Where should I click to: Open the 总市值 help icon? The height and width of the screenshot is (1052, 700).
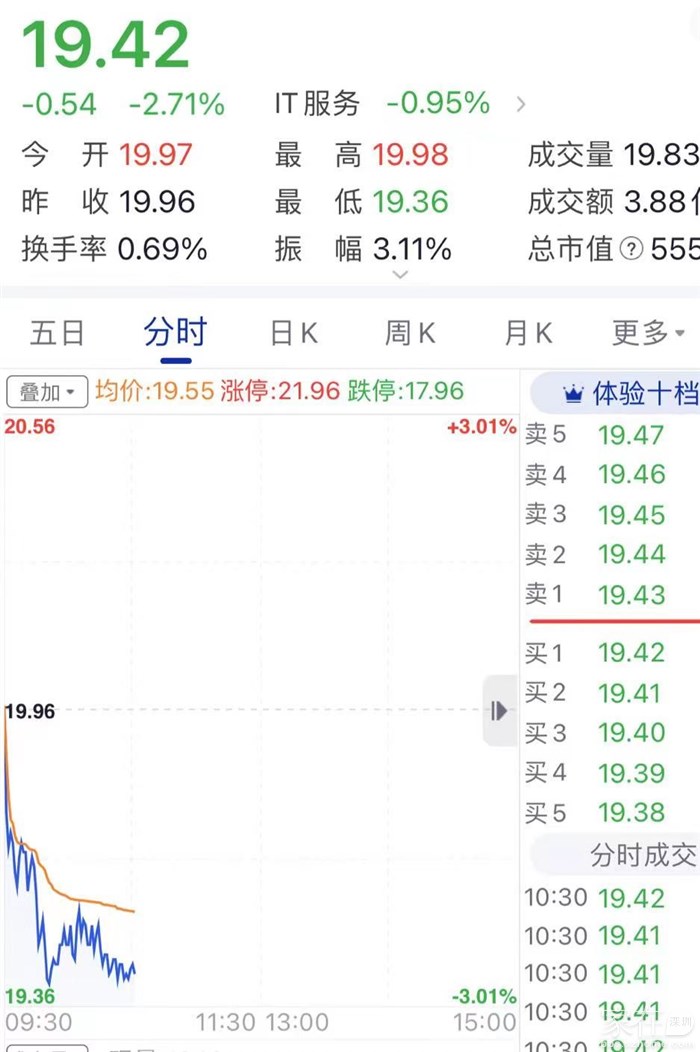631,249
